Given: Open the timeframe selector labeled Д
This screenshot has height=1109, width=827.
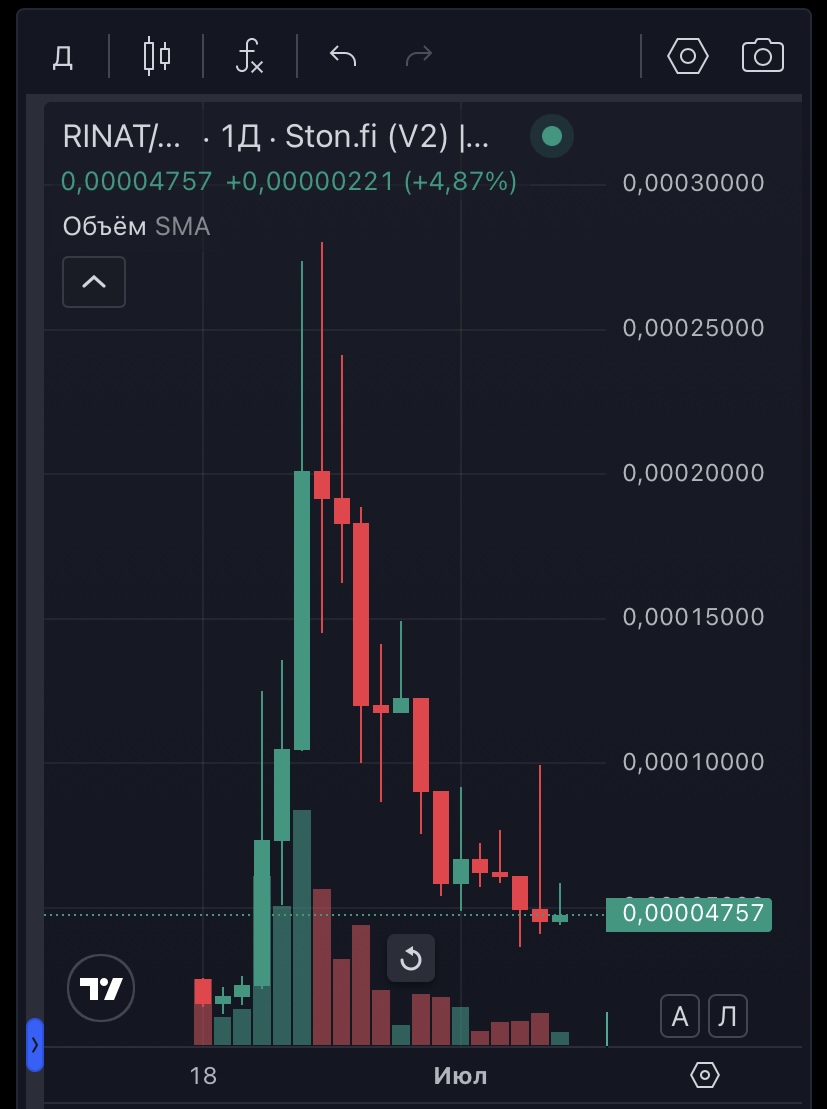Looking at the screenshot, I should tap(63, 57).
